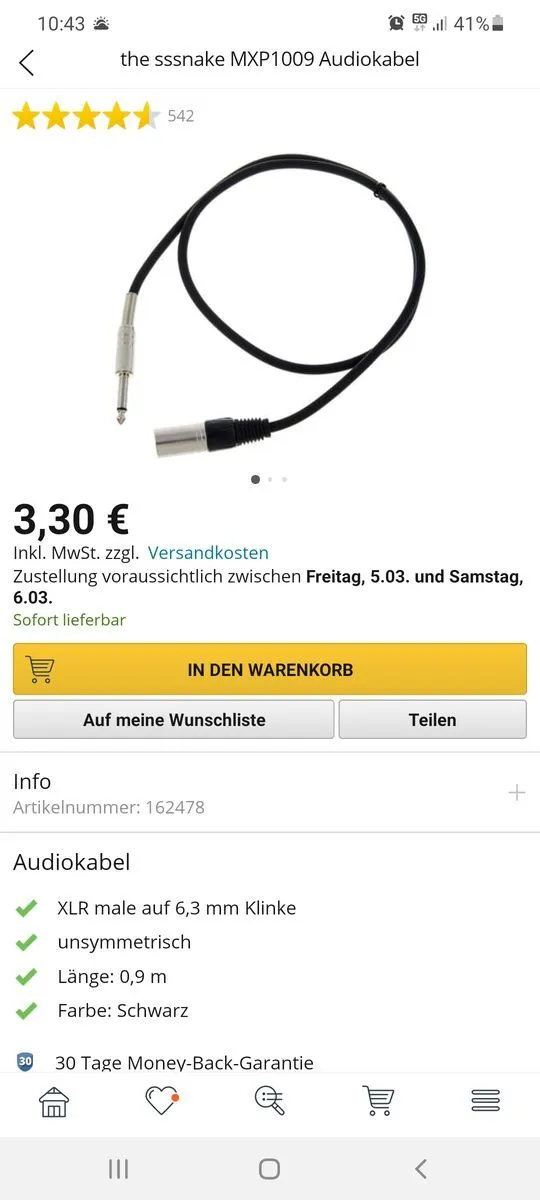Go back using the top-left arrow

pyautogui.click(x=27, y=62)
